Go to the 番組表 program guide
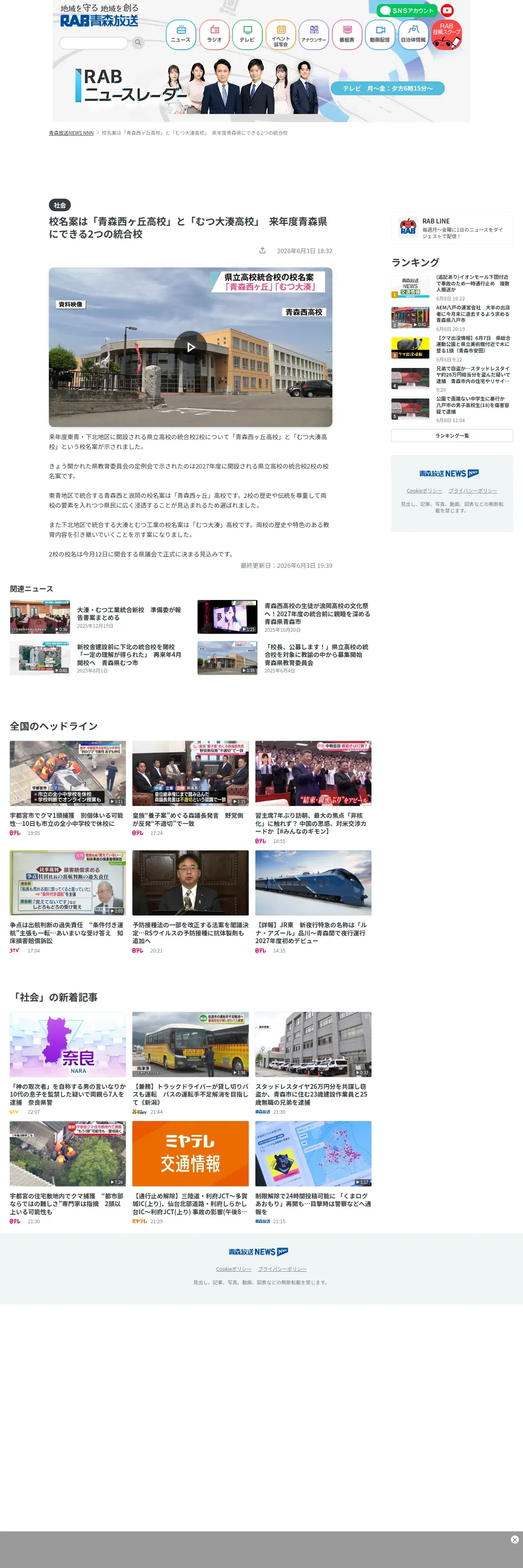 coord(347,35)
